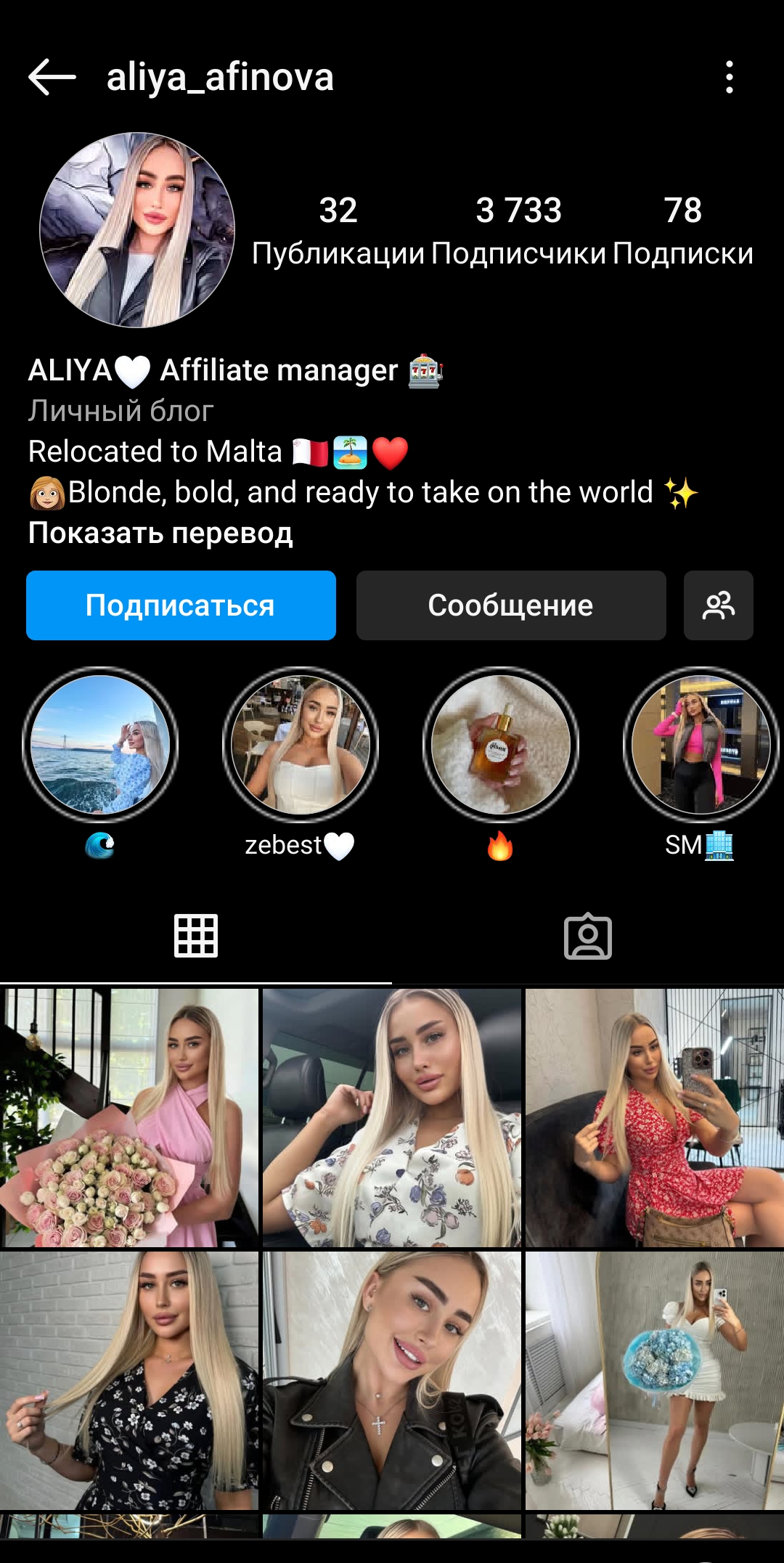
Task: Open the SM story highlight
Action: pos(700,745)
